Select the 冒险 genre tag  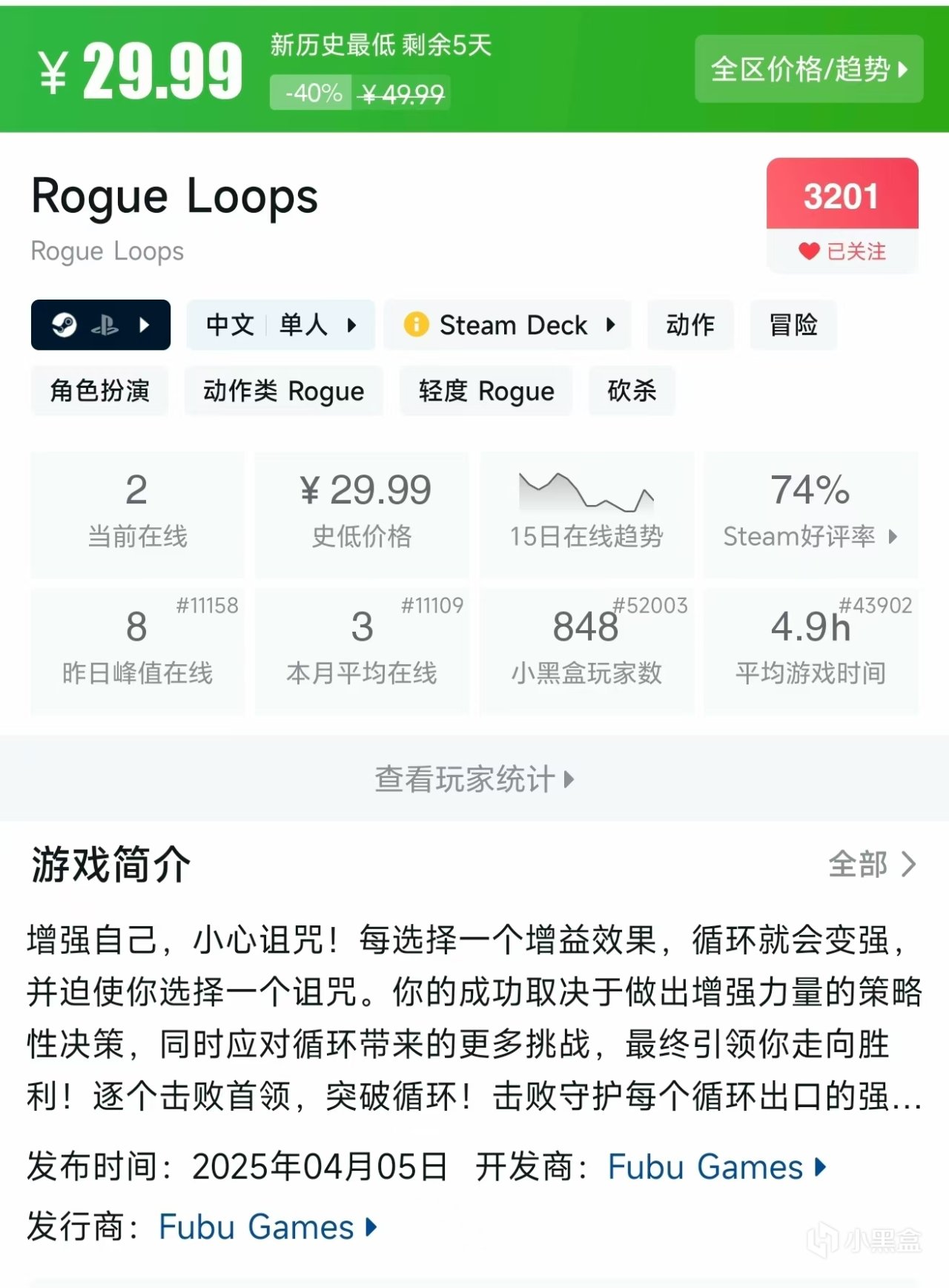coord(793,325)
